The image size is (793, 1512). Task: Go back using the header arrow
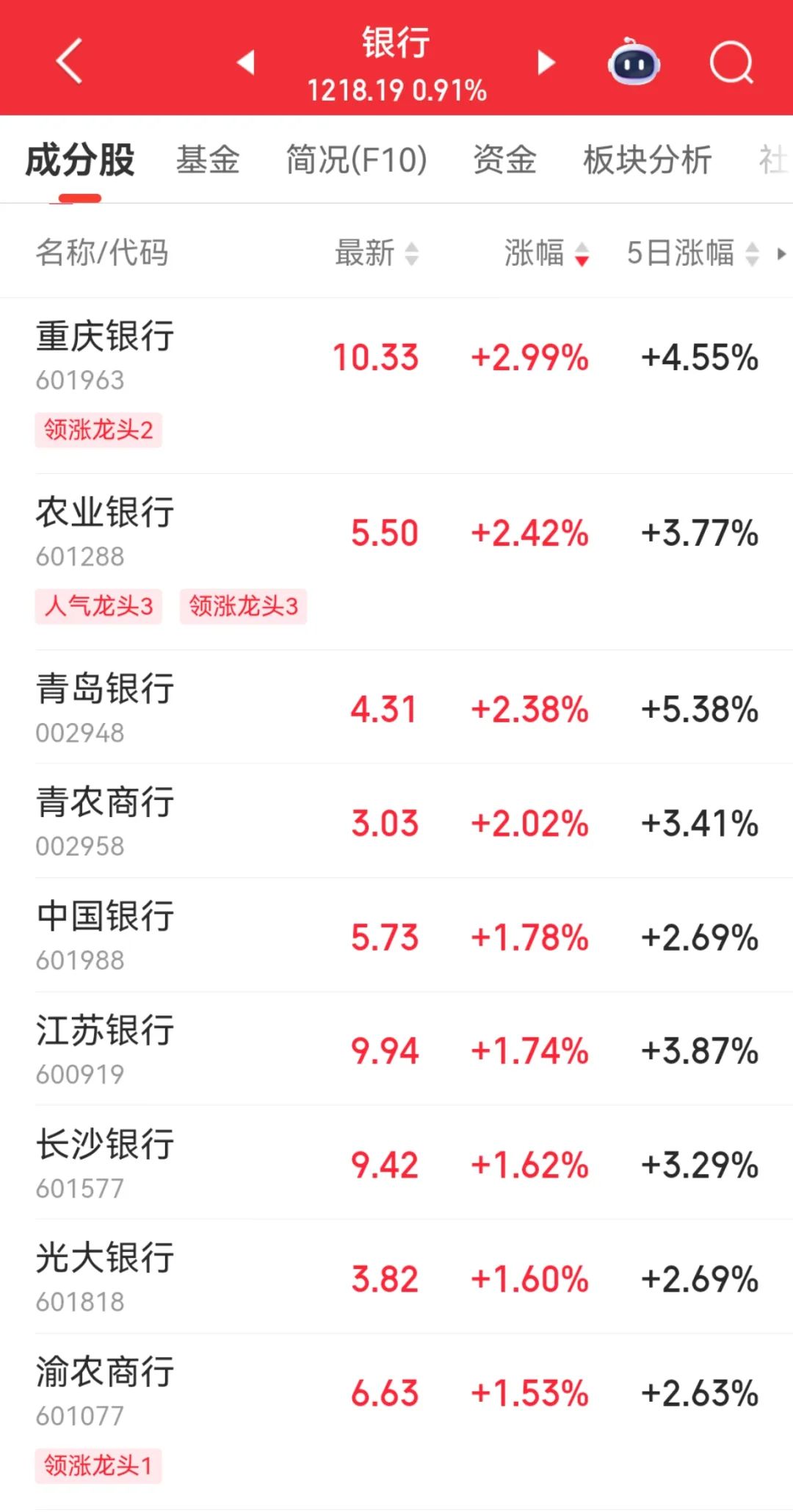pyautogui.click(x=70, y=61)
